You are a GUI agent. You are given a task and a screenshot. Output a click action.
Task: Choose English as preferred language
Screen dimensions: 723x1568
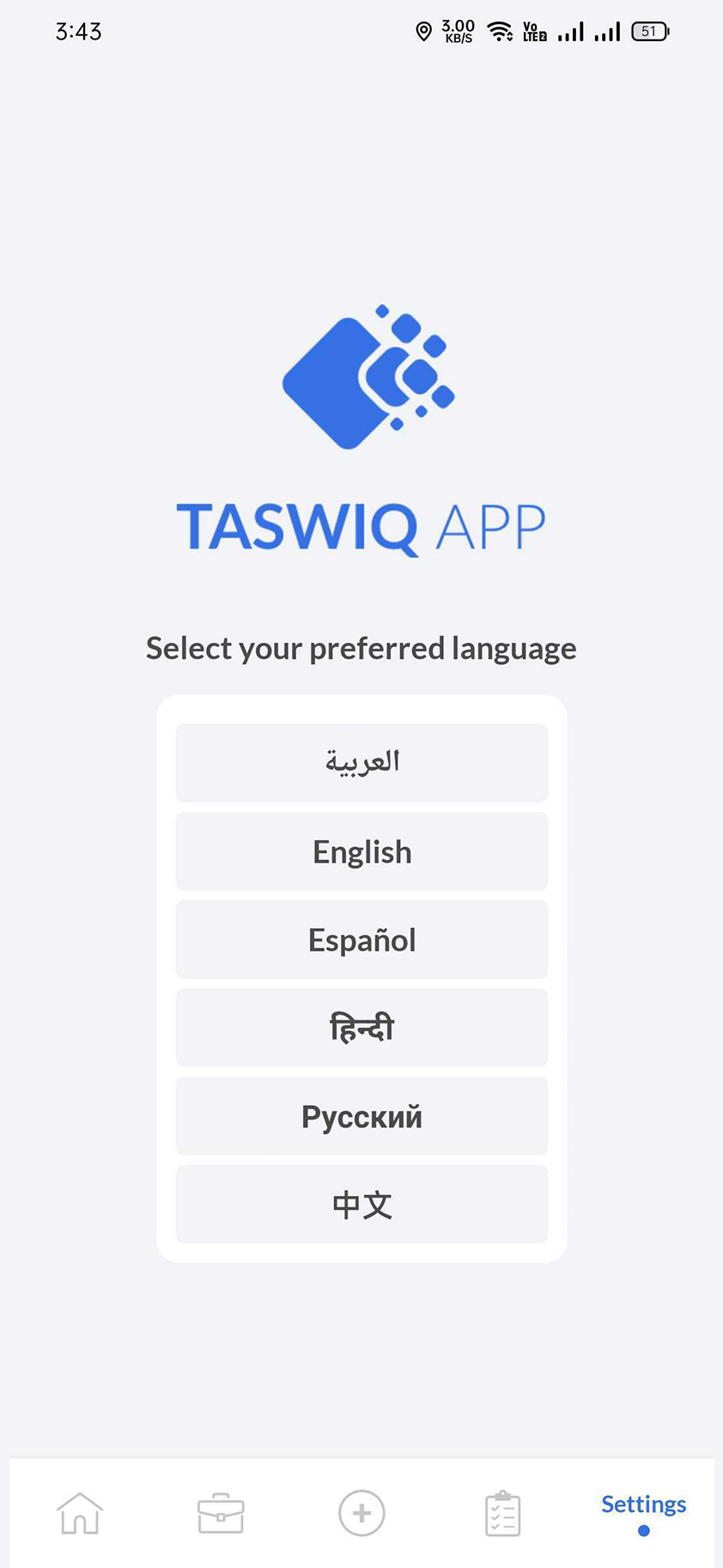click(x=361, y=851)
